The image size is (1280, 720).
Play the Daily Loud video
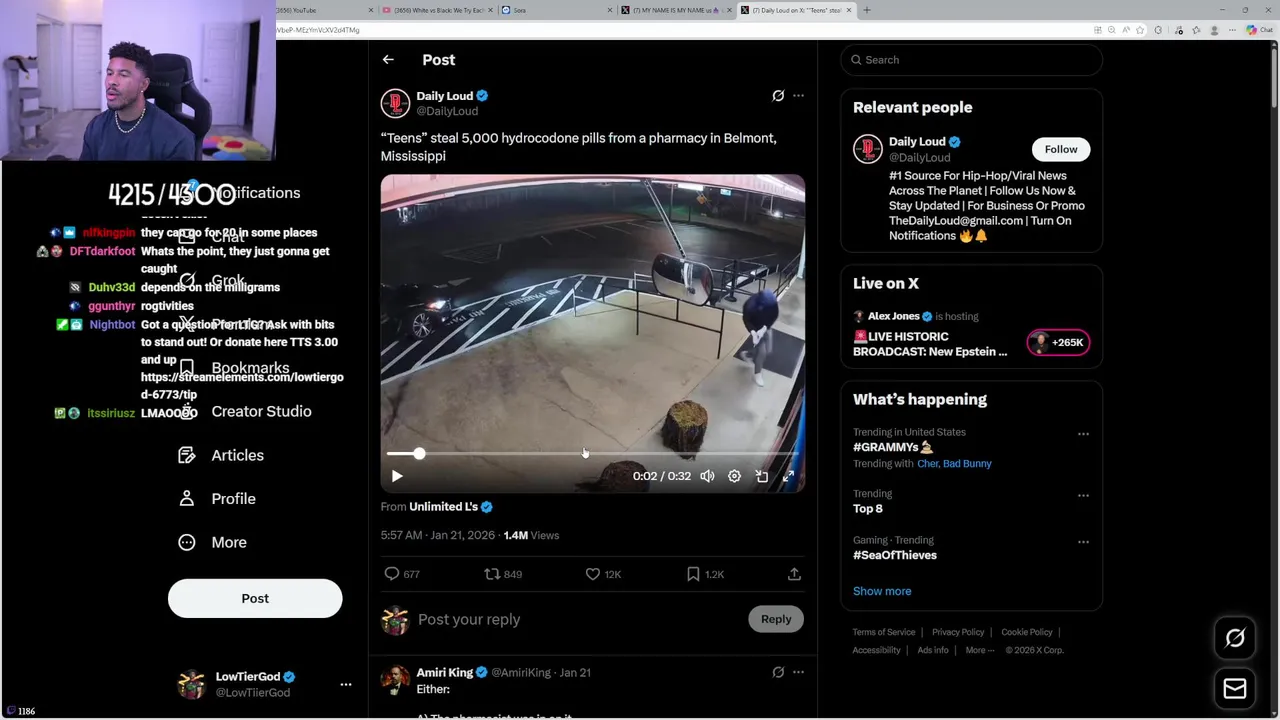[397, 477]
